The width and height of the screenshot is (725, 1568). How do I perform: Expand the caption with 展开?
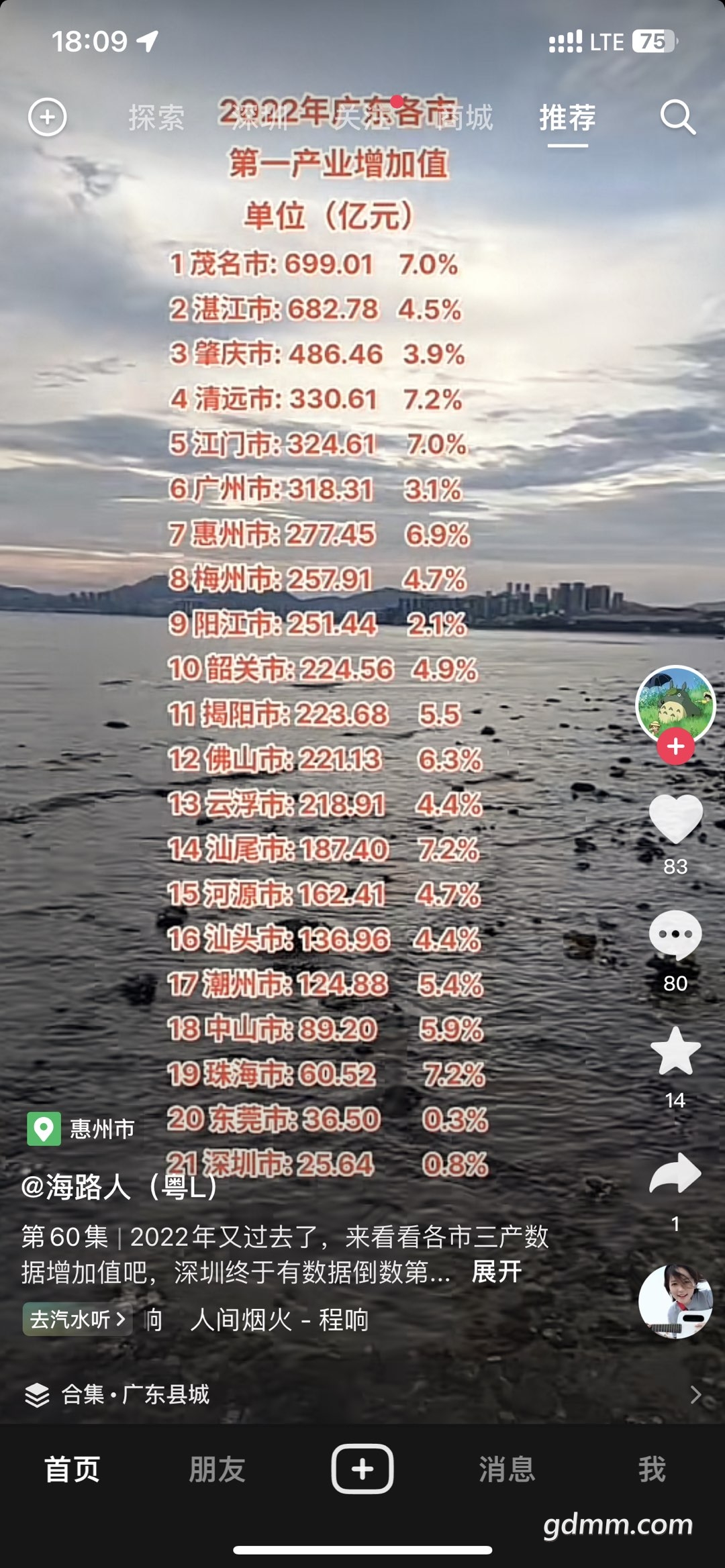497,1271
